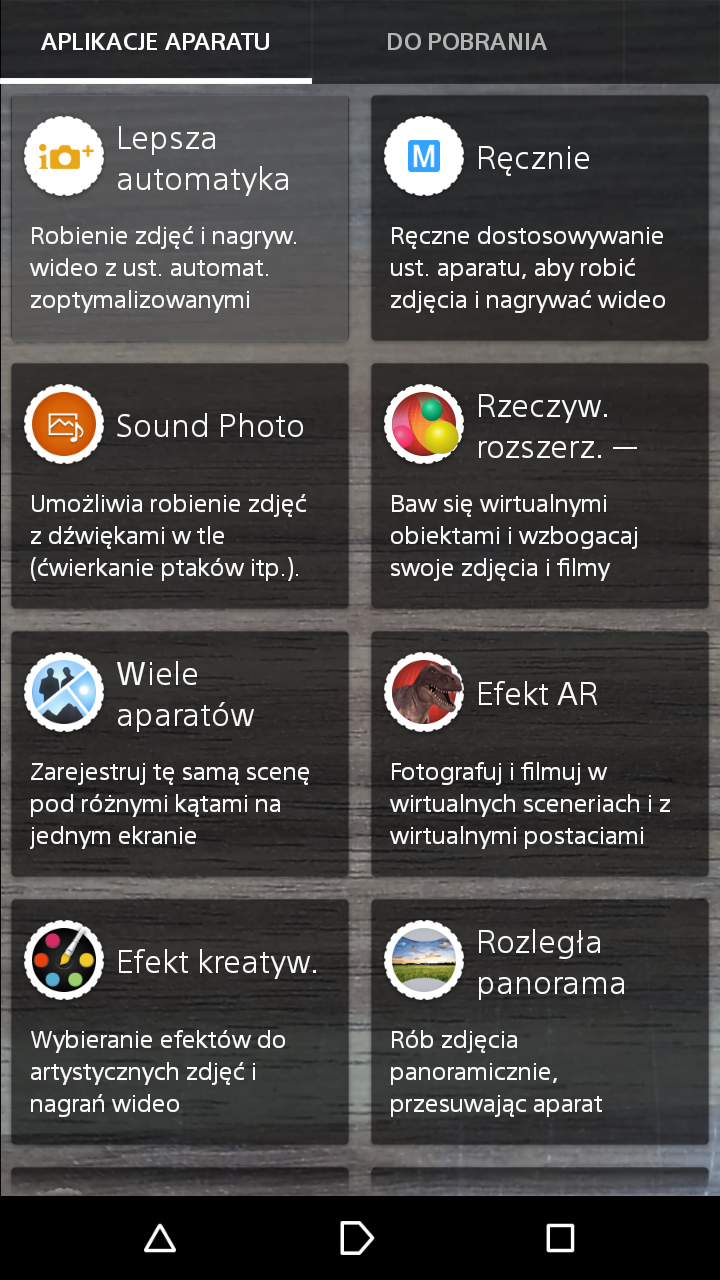This screenshot has width=720, height=1280.
Task: Go back with the system back button
Action: [x=160, y=1238]
